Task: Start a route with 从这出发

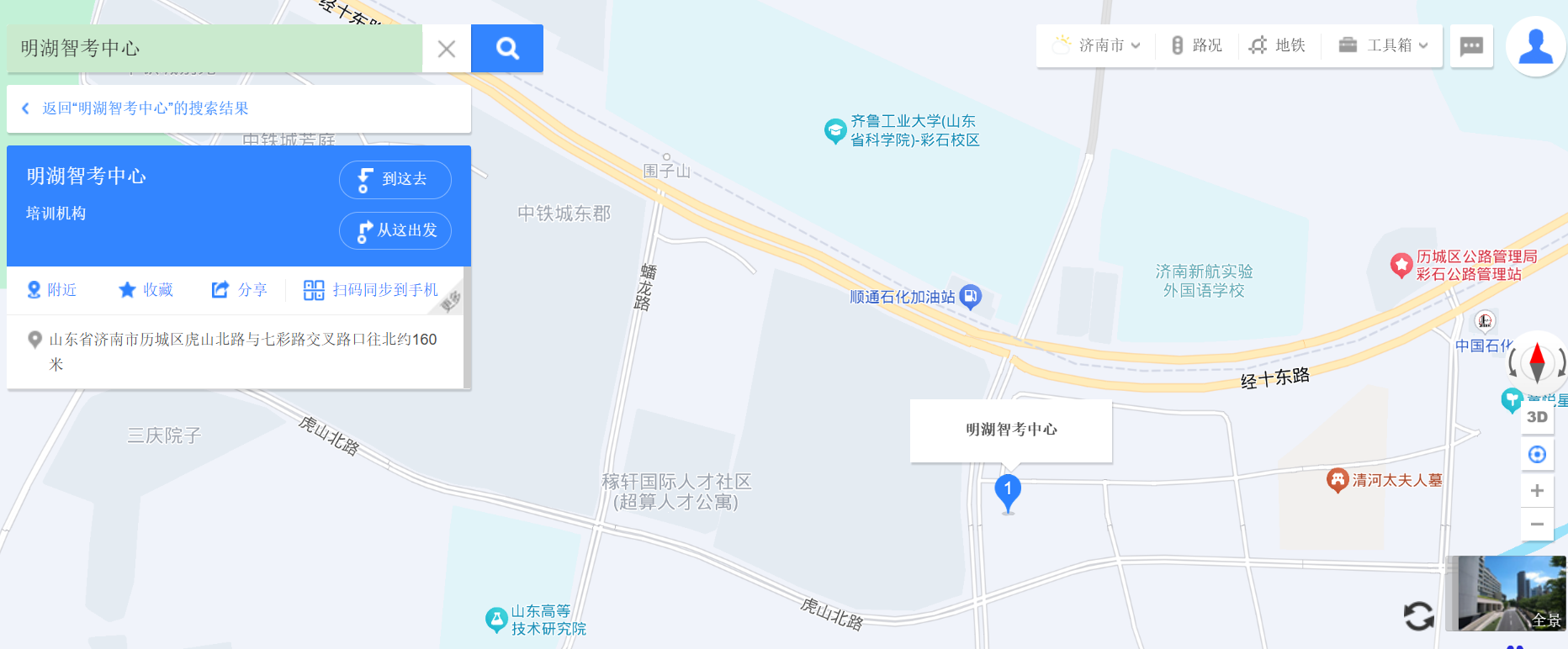Action: (x=395, y=230)
